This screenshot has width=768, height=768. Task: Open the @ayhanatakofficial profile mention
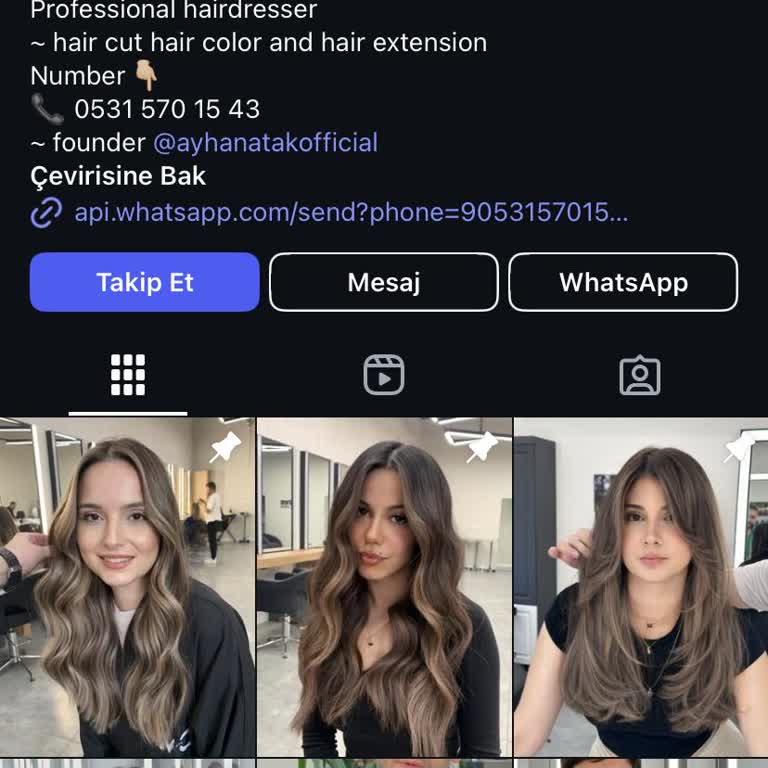(x=265, y=142)
